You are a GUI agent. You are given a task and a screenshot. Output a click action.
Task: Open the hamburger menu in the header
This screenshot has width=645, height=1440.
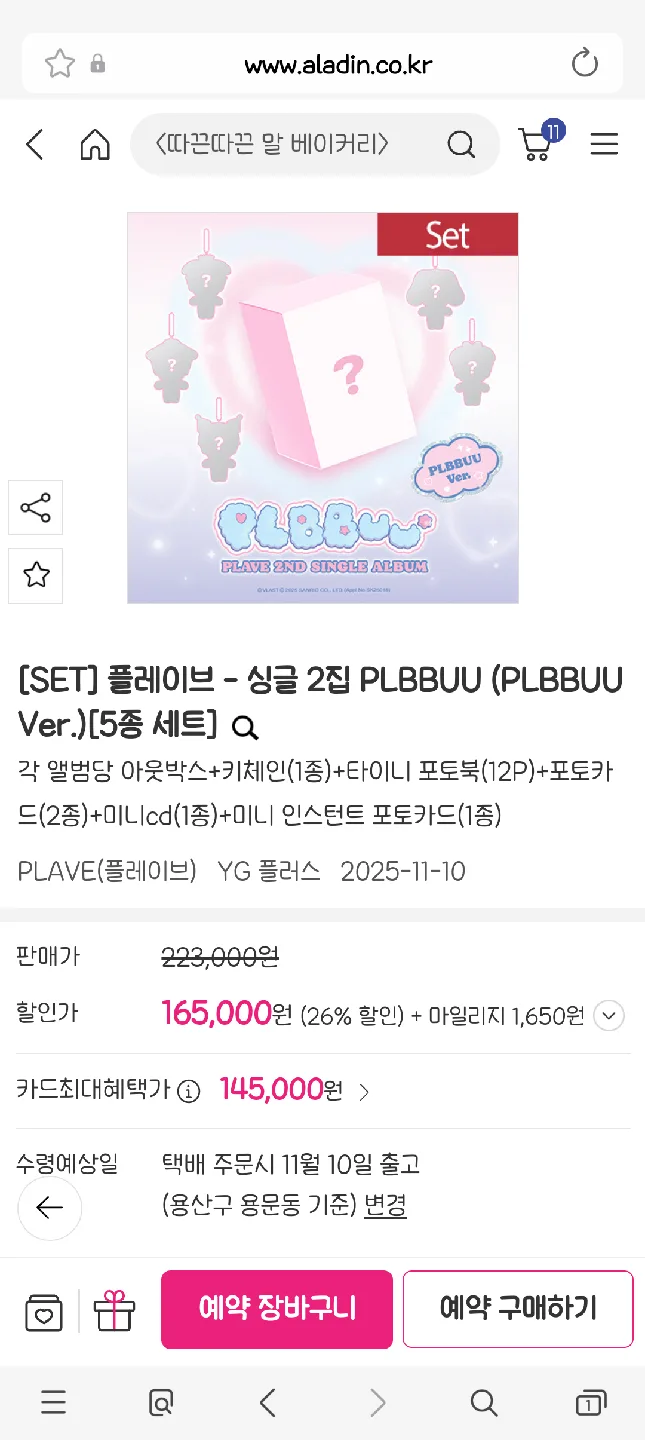604,145
